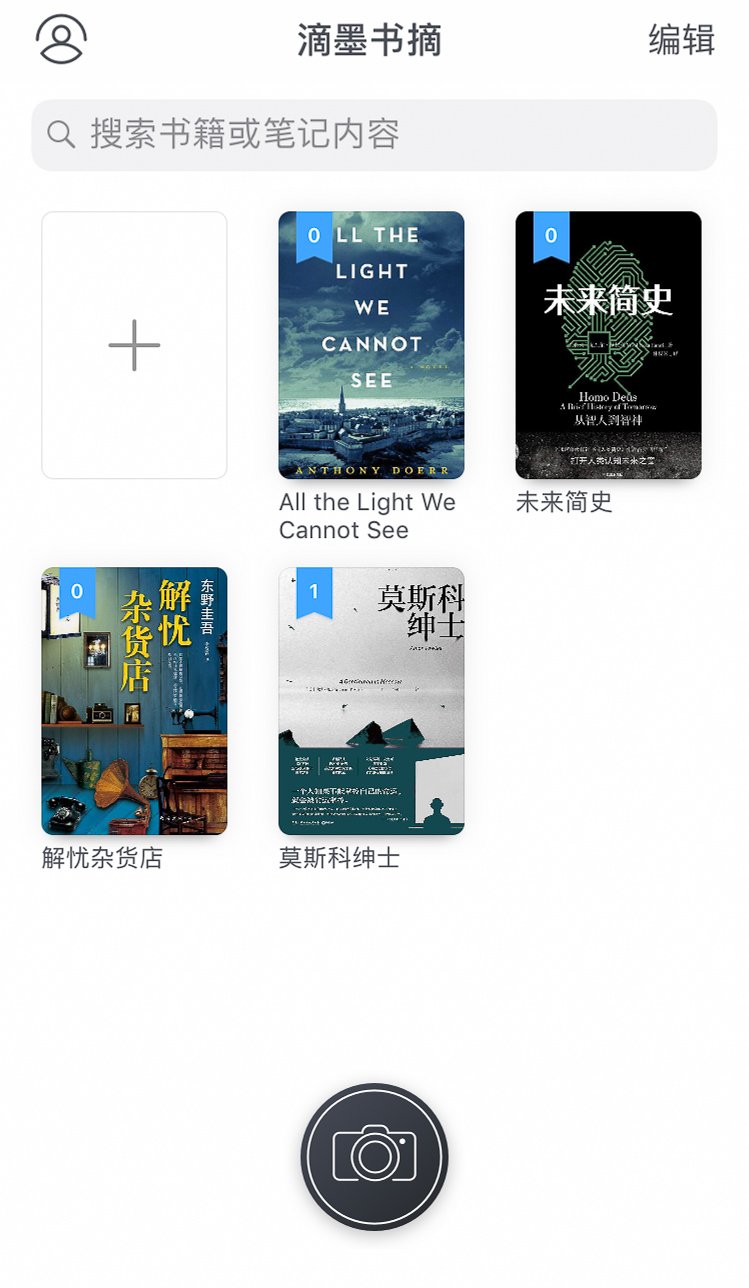
Task: Focus the book and note search box
Action: point(374,135)
